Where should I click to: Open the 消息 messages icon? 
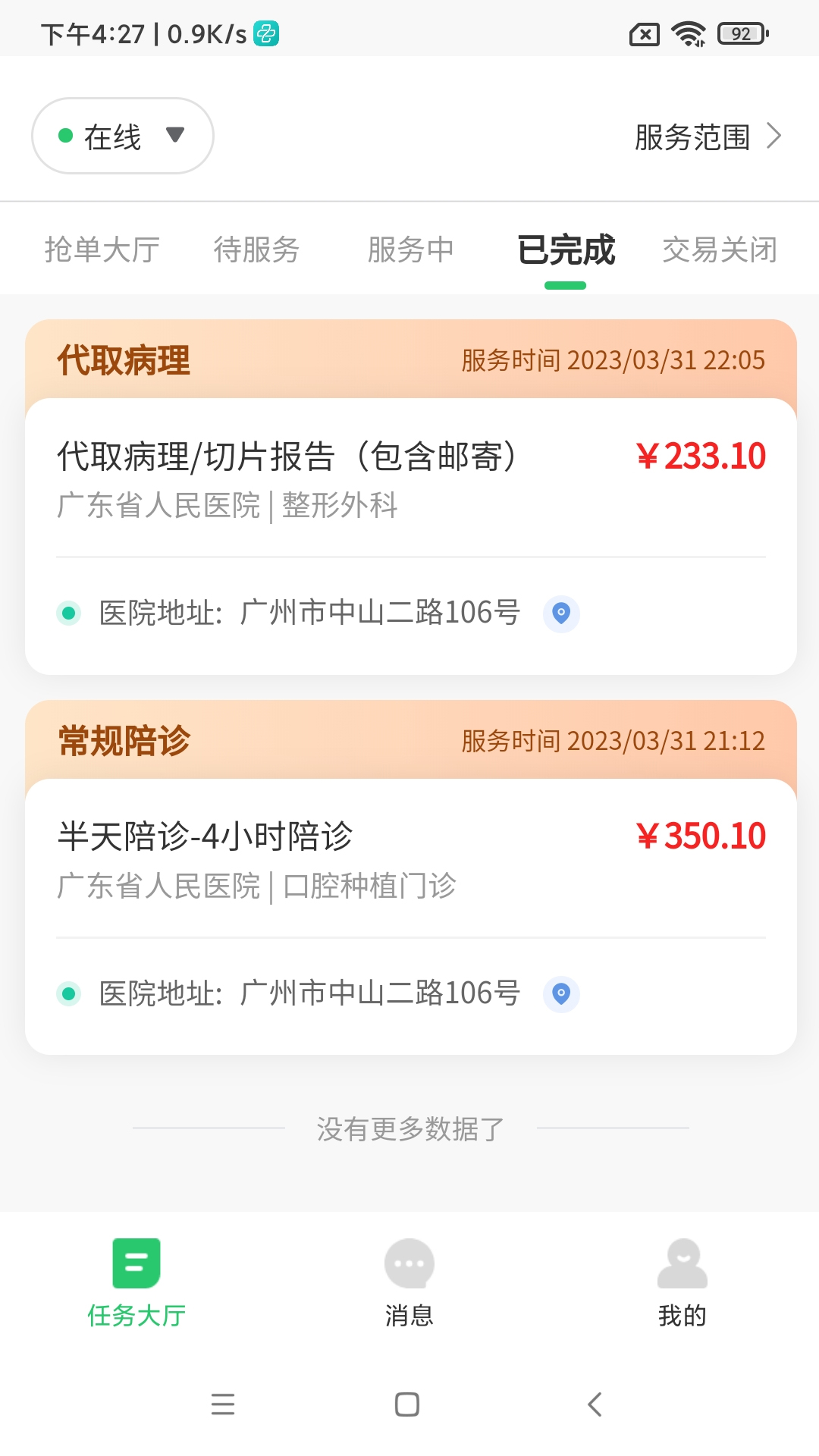coord(409,1264)
